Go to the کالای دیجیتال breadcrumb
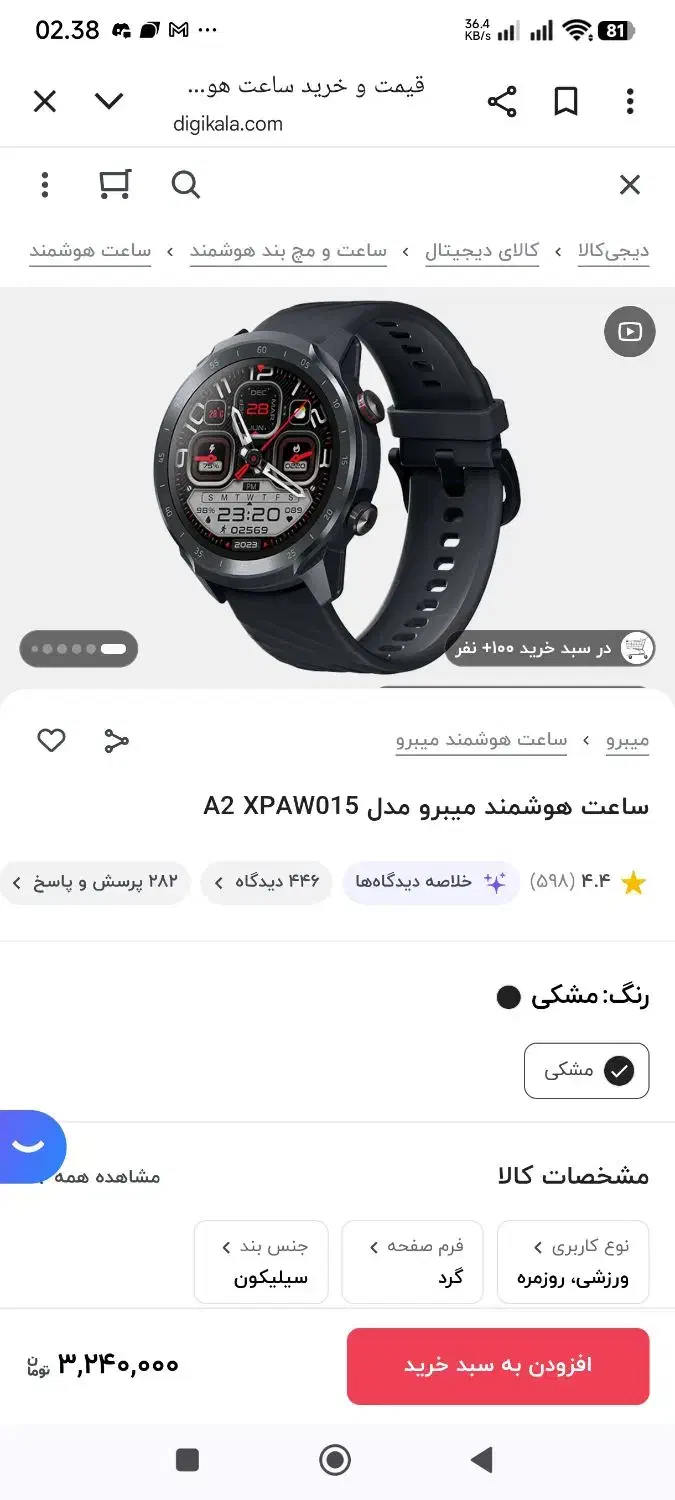Image resolution: width=675 pixels, height=1500 pixels. coord(482,250)
